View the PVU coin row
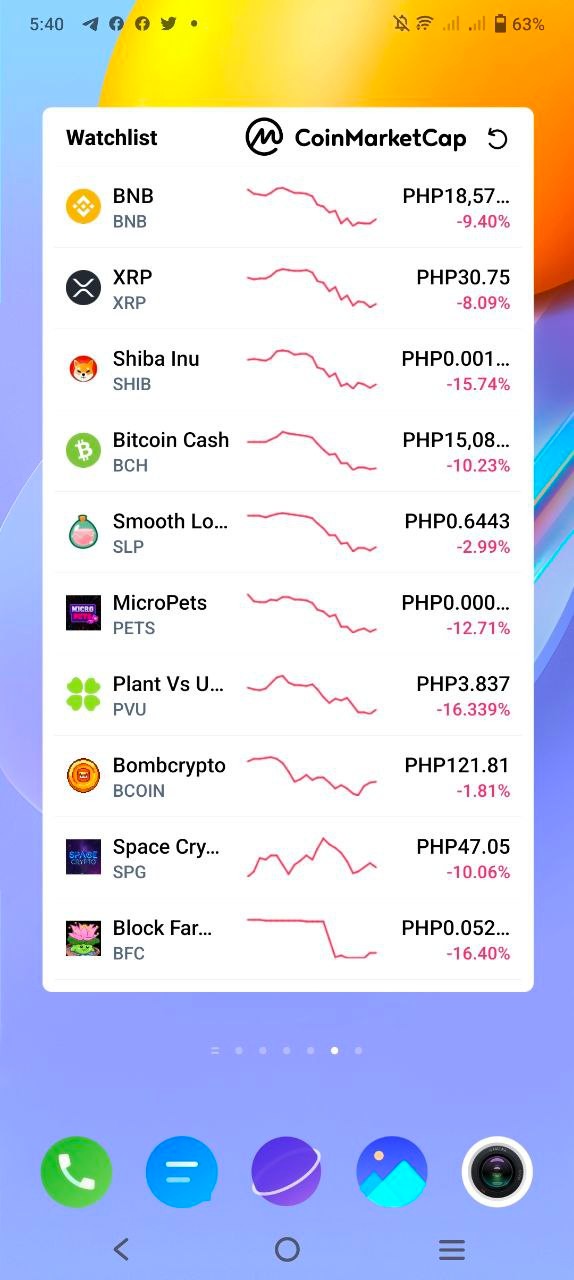The image size is (574, 1280). click(288, 696)
